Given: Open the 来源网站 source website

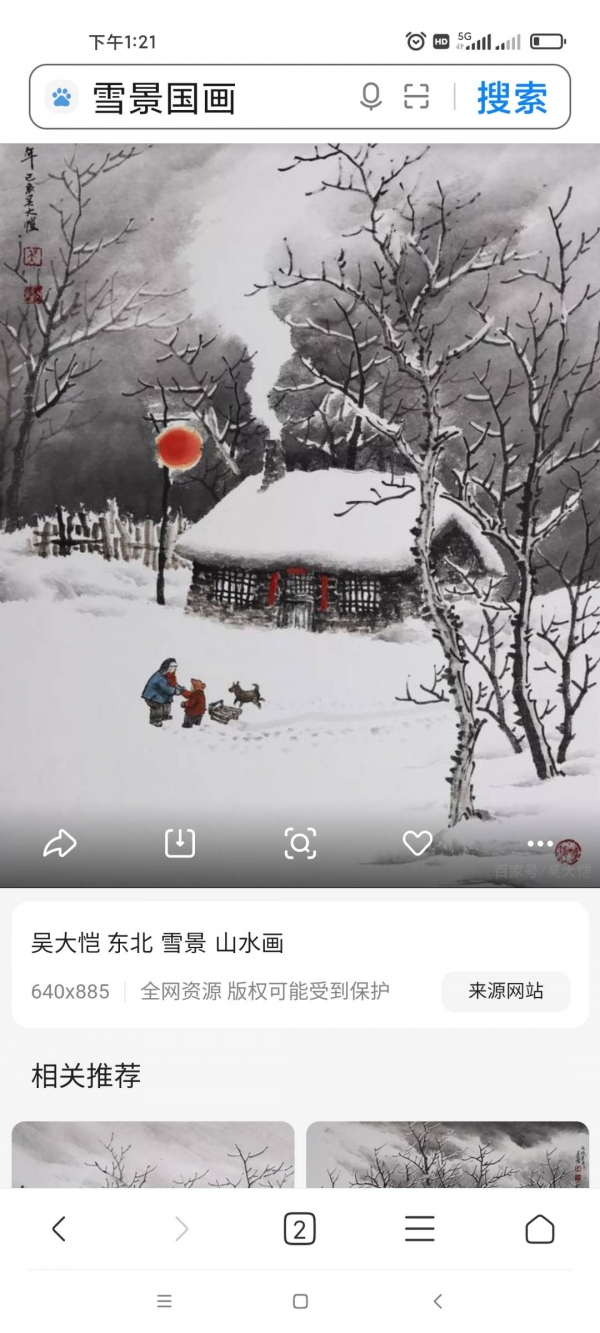Looking at the screenshot, I should click(x=506, y=991).
